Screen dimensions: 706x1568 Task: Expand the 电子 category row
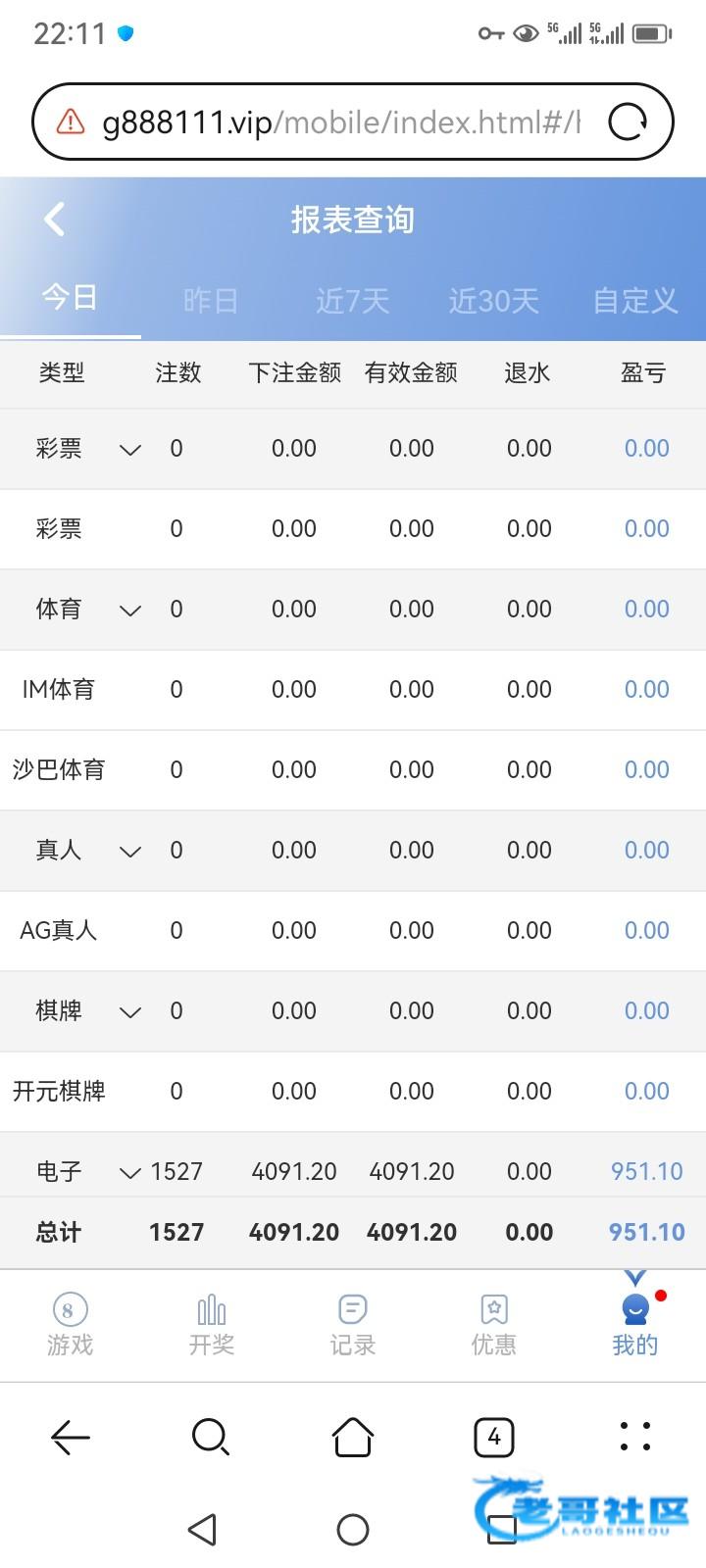pos(129,1172)
